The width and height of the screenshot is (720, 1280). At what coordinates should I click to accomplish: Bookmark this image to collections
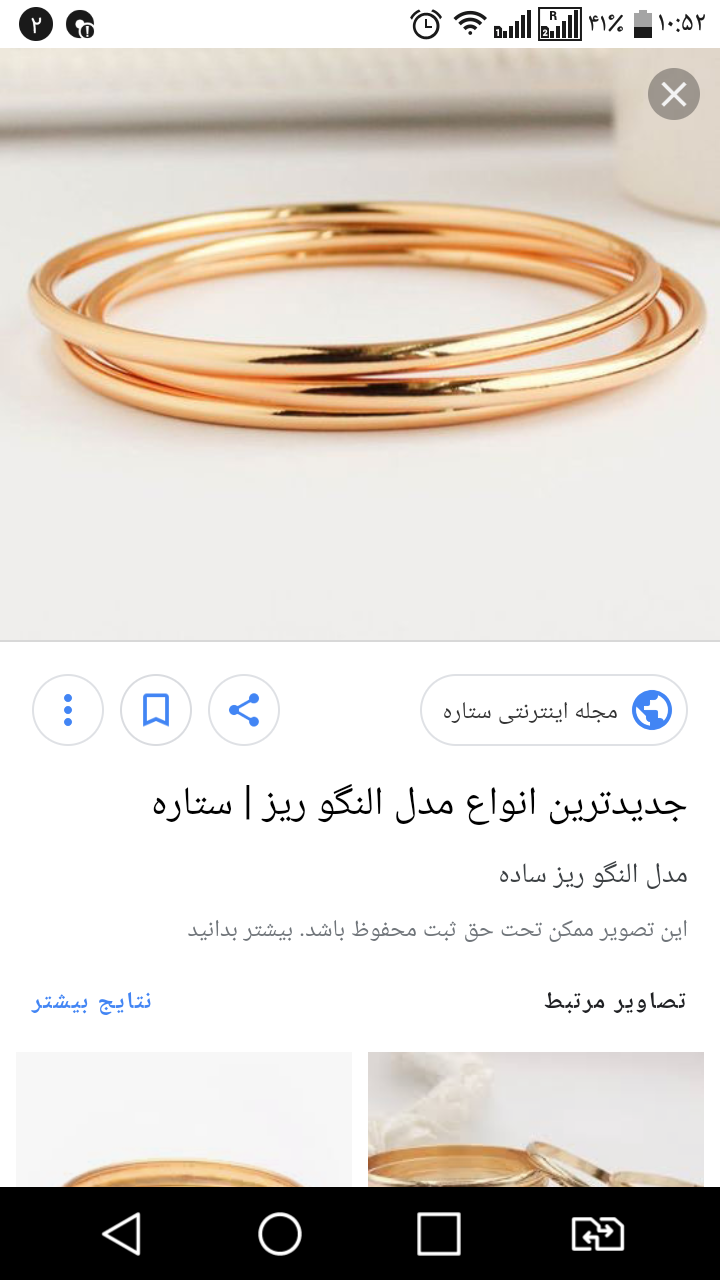(x=156, y=710)
